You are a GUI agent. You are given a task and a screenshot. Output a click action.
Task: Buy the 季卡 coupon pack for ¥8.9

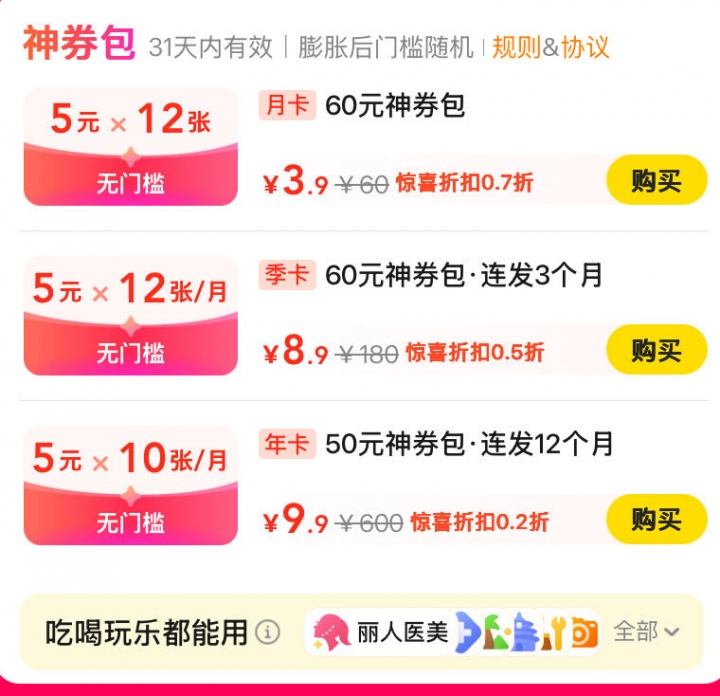(x=656, y=350)
